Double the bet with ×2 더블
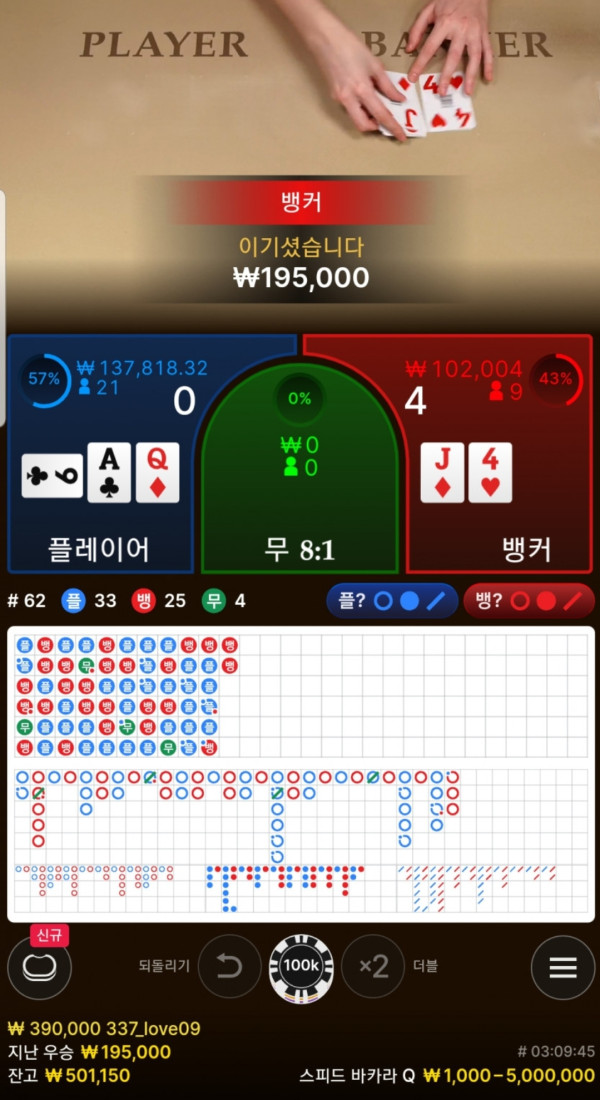The height and width of the screenshot is (1100, 600). pos(372,967)
